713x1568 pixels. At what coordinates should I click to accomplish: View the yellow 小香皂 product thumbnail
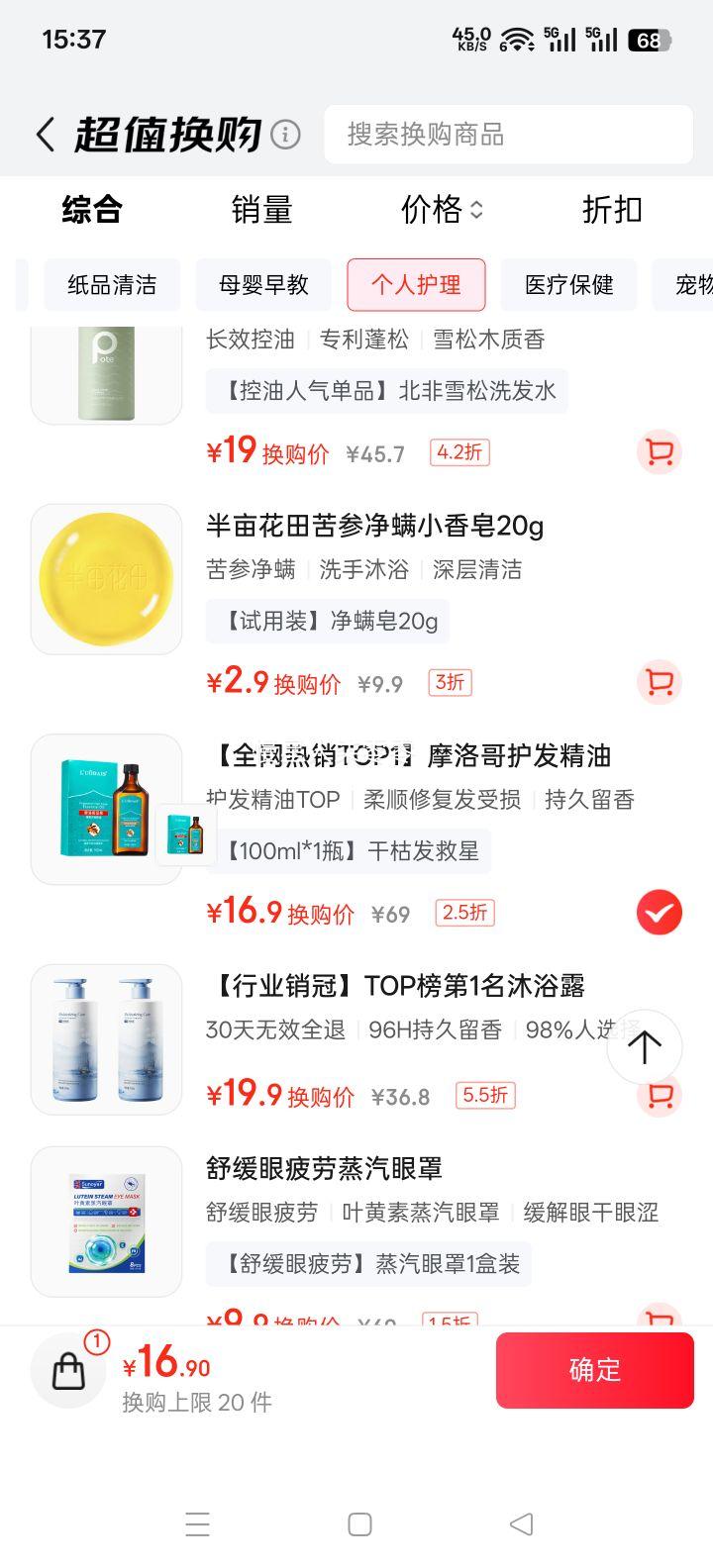click(x=106, y=577)
